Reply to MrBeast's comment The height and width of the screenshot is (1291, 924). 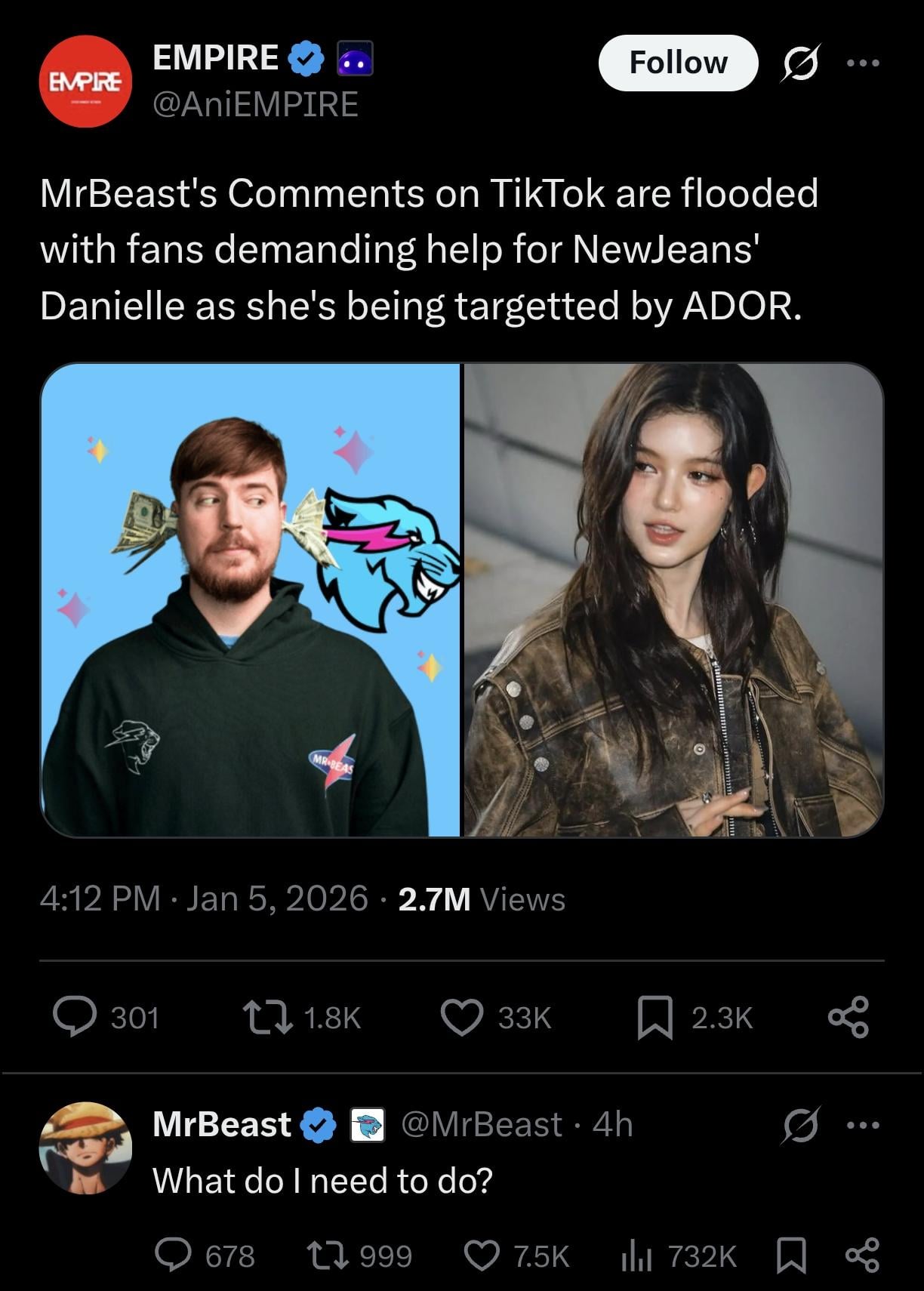(173, 1256)
